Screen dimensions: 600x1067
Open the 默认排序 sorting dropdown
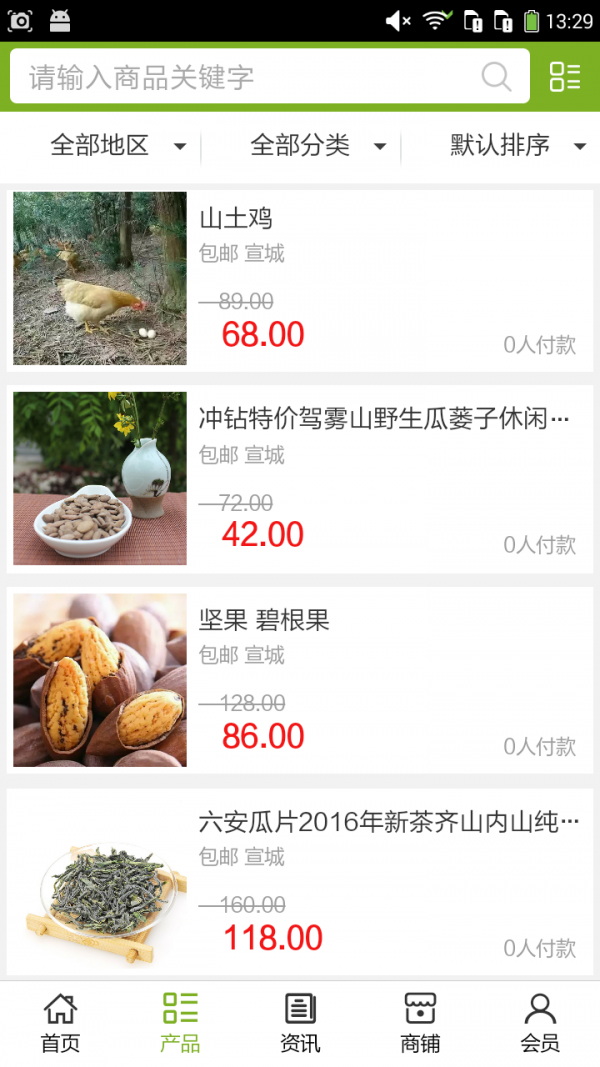pos(517,146)
